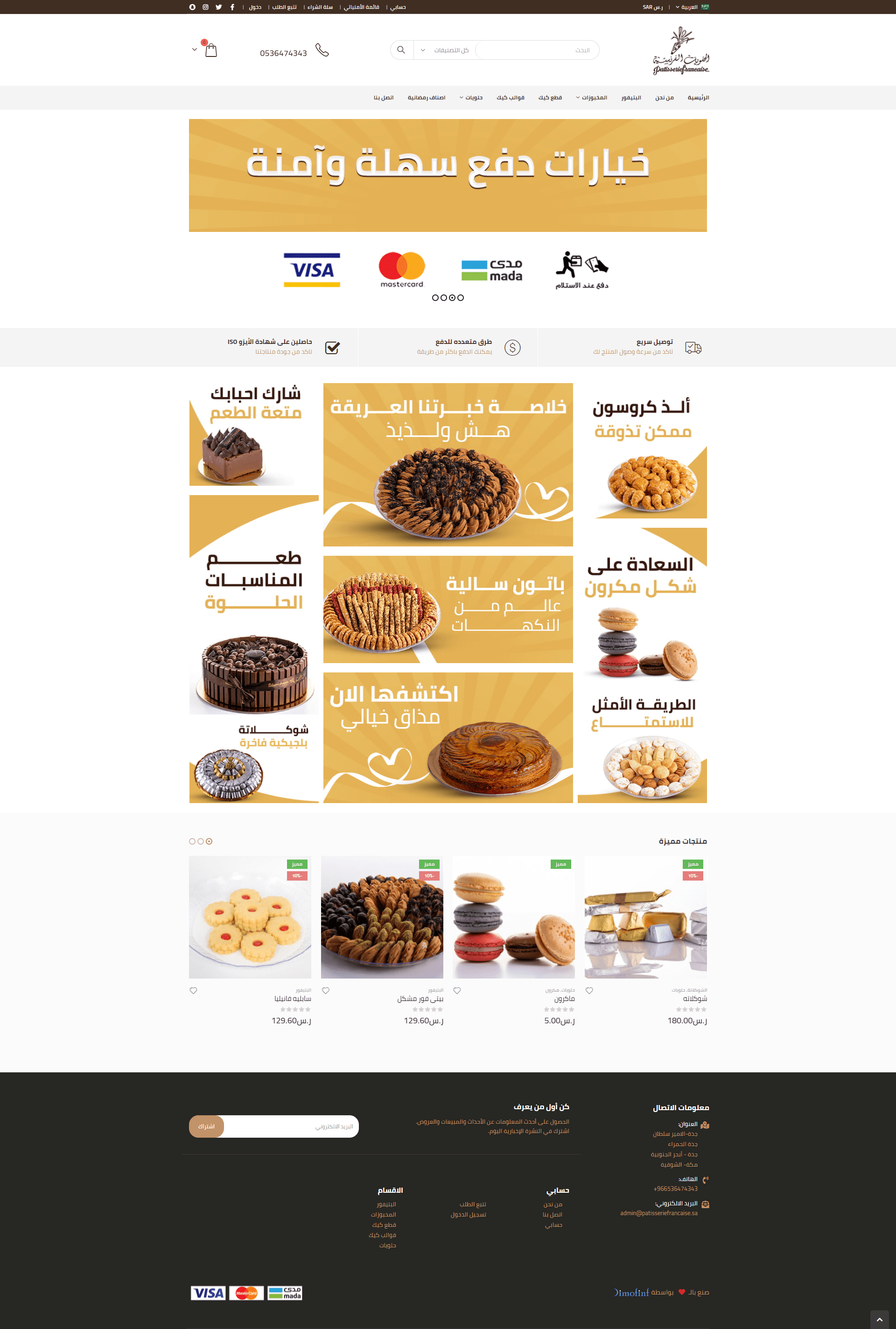Open the ماكرون product card
This screenshot has width=896, height=1329.
(x=513, y=916)
